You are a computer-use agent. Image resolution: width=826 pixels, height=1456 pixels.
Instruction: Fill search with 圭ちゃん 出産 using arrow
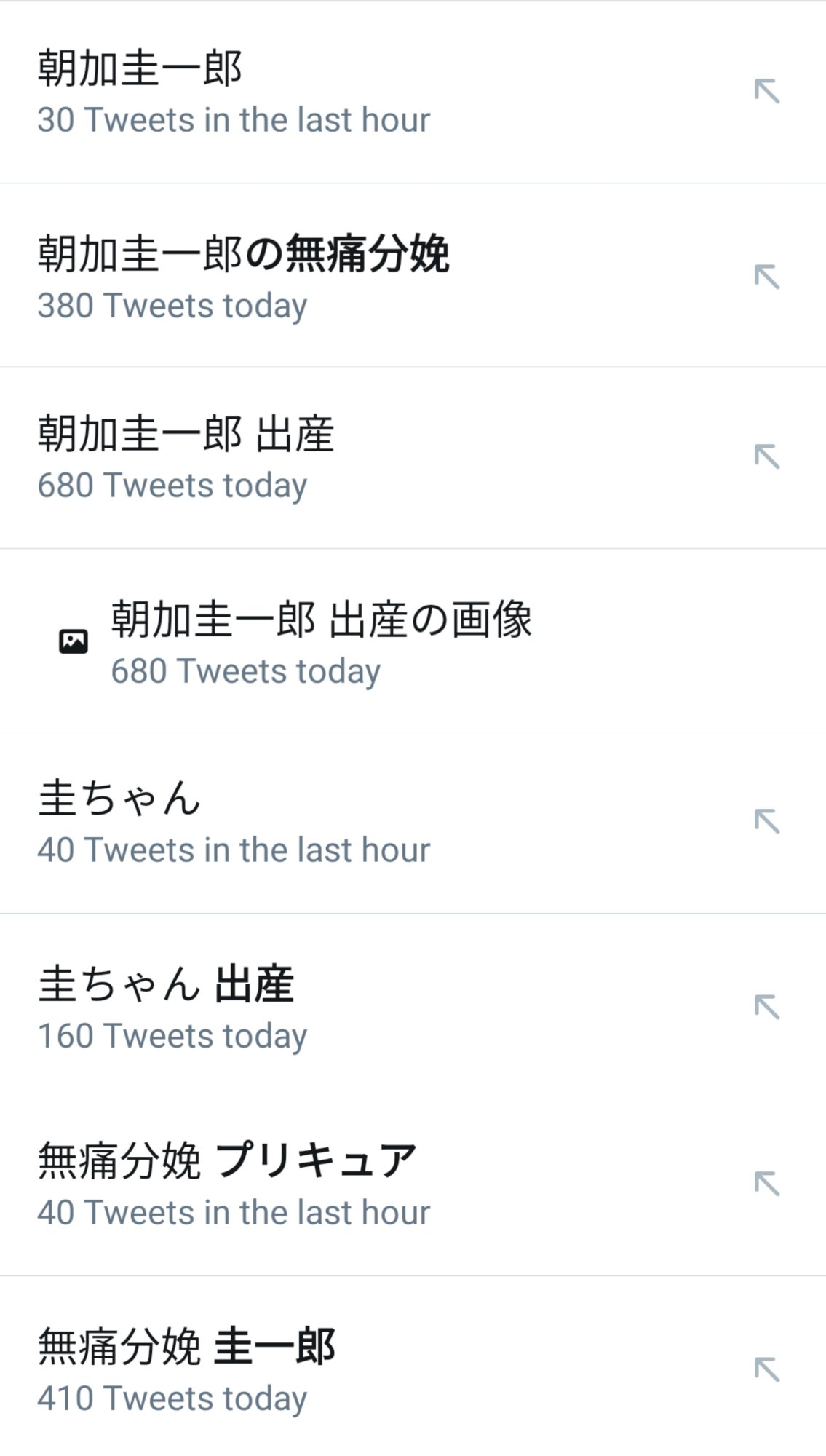(x=767, y=1008)
